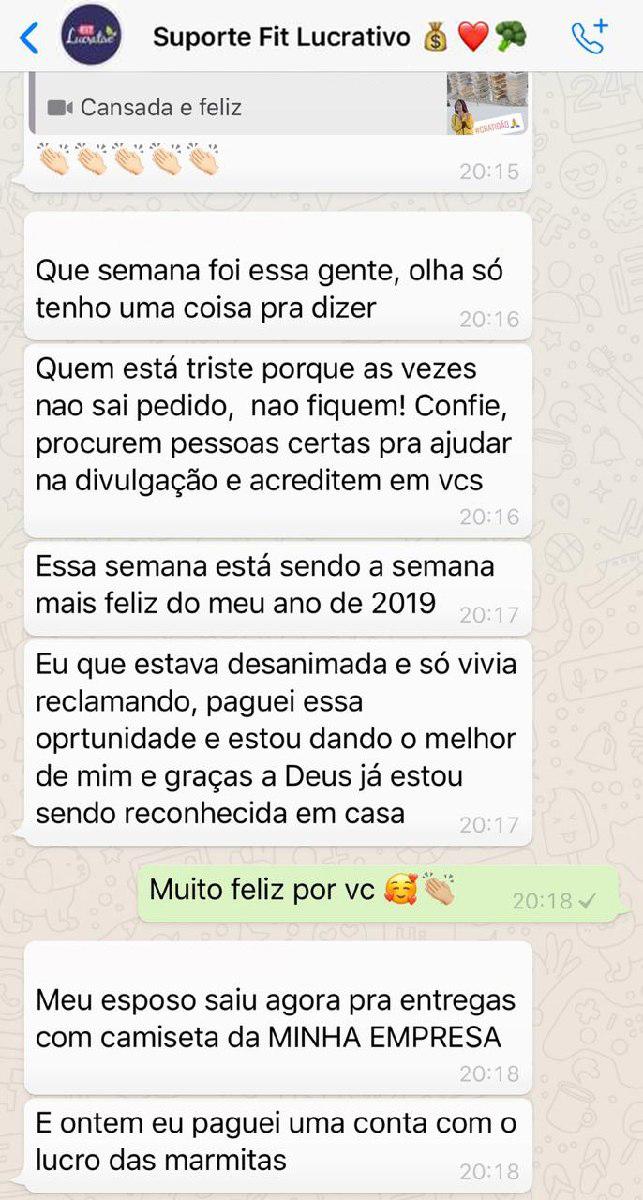
Task: Open the quoted video 'Cansada e feliz'
Action: pyautogui.click(x=240, y=106)
